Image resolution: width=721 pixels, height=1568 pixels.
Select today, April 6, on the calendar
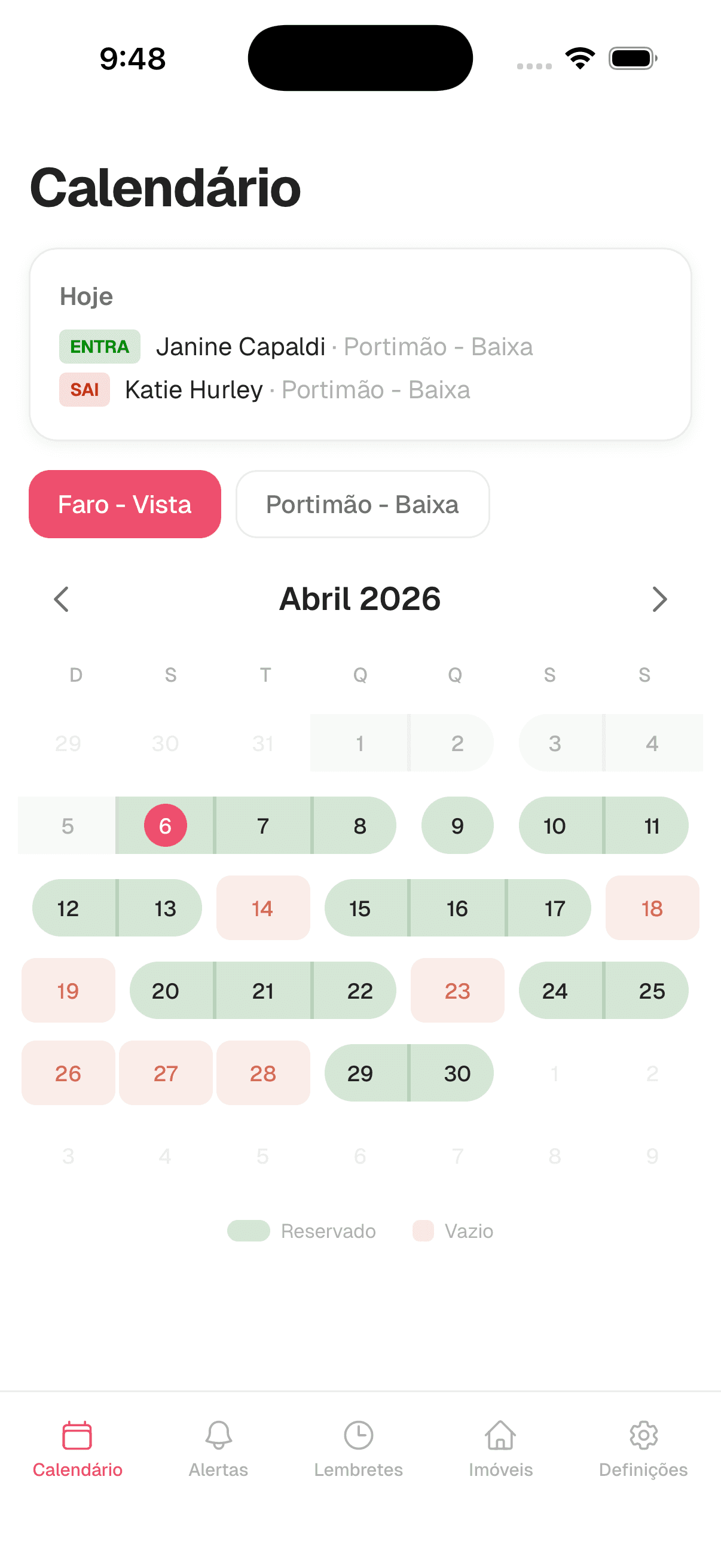[165, 825]
